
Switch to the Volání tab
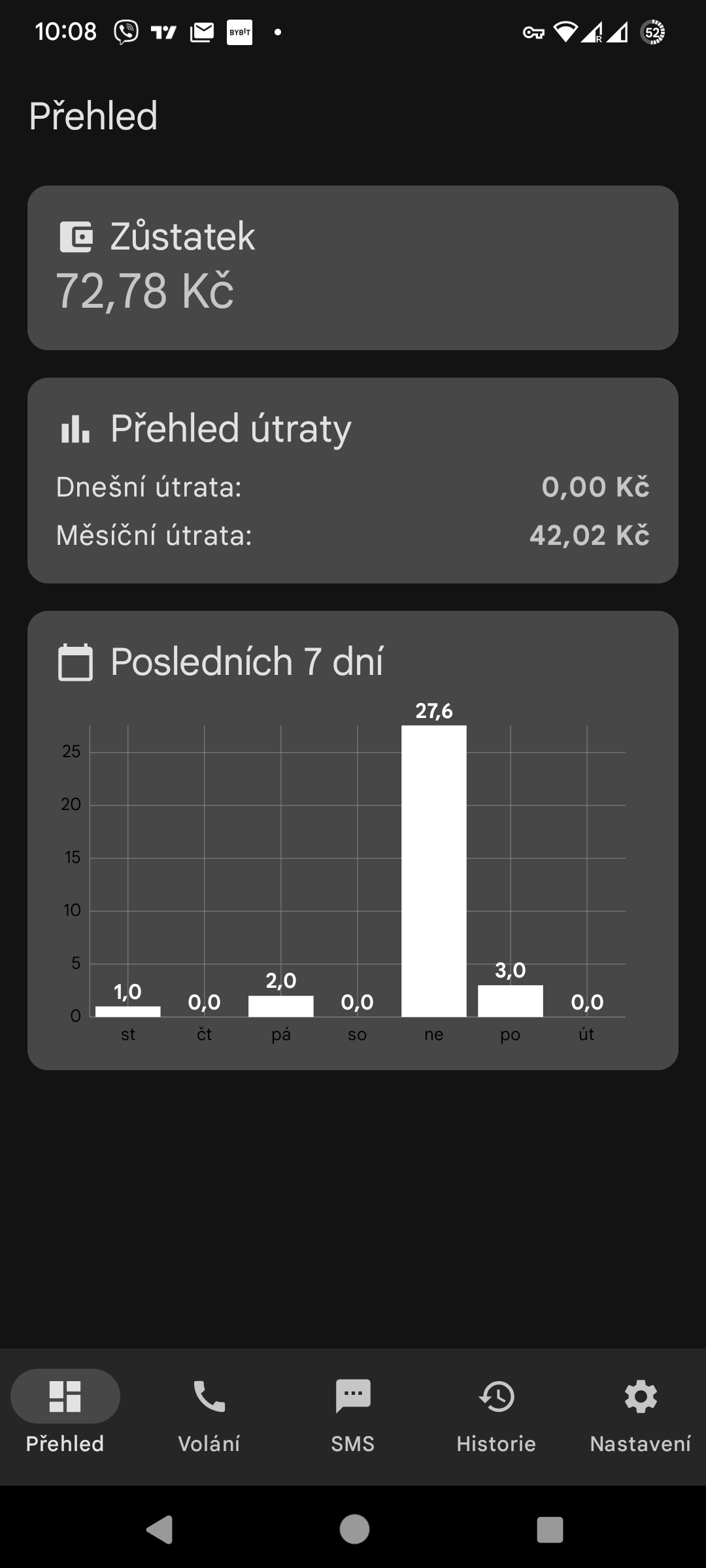coord(209,1411)
